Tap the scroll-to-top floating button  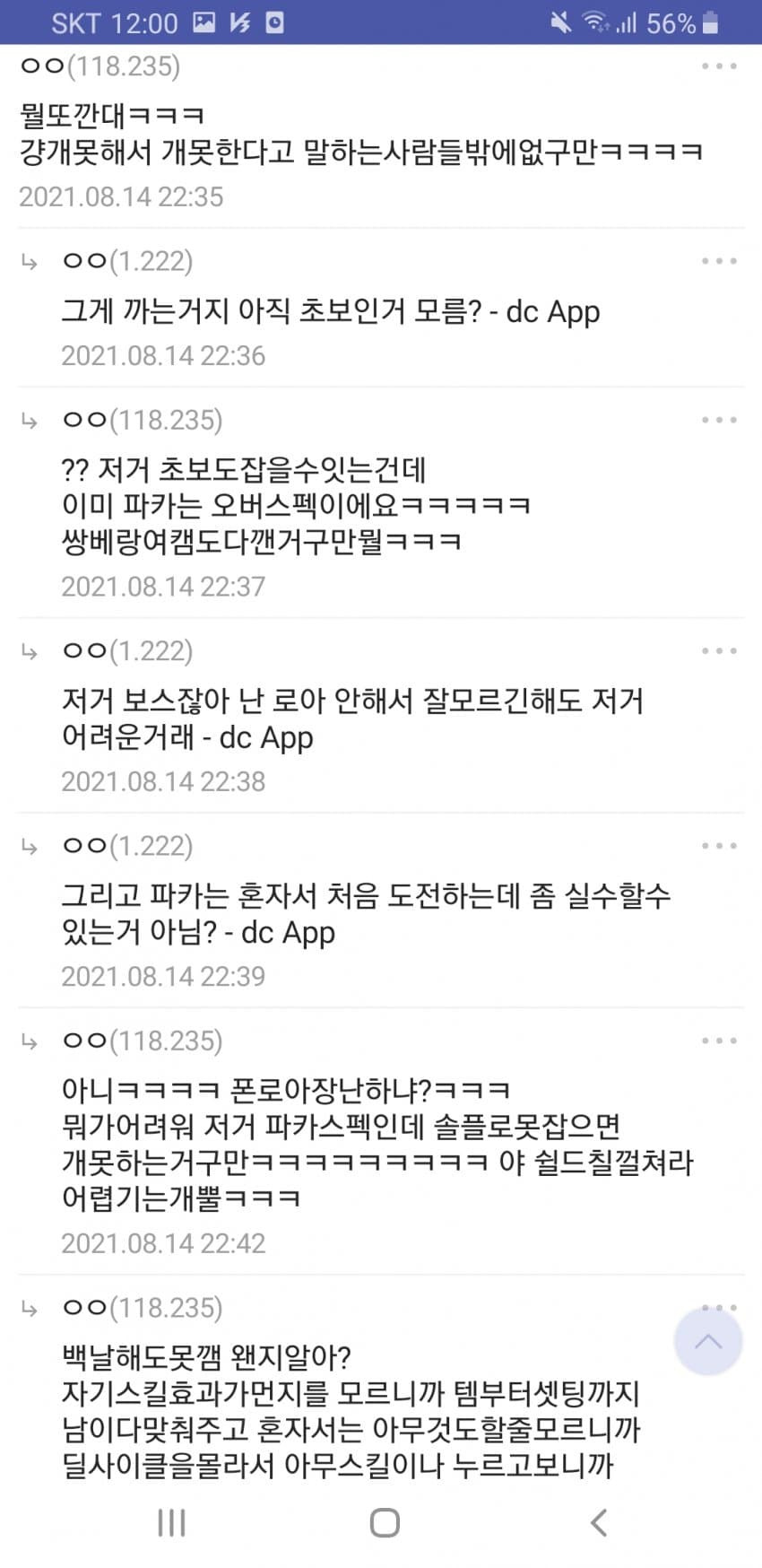pyautogui.click(x=708, y=1342)
